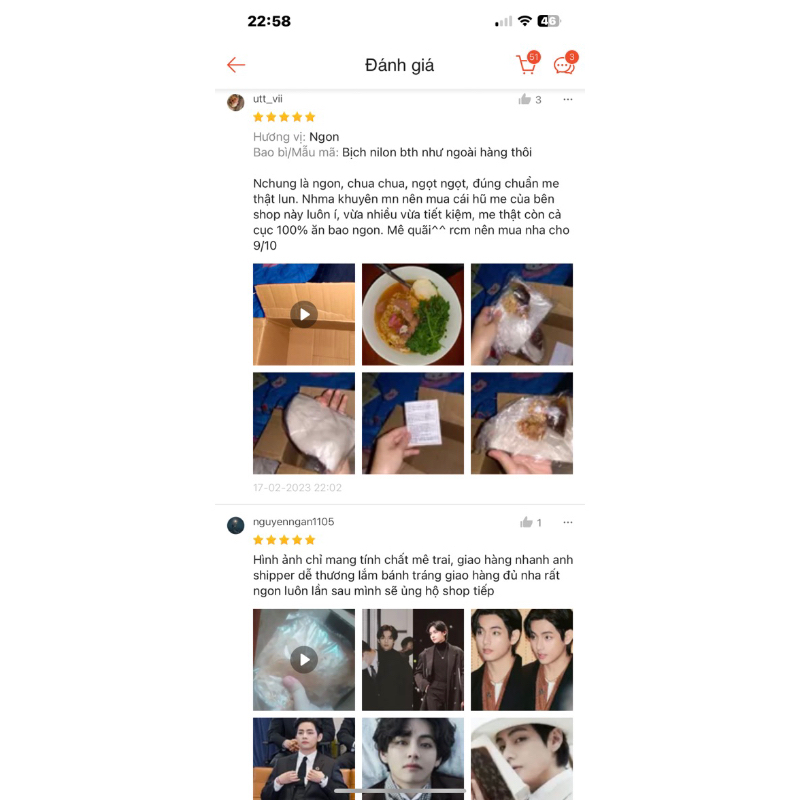Open overflow menu on nguyenngan1105's review
The width and height of the screenshot is (800, 800).
tap(568, 522)
